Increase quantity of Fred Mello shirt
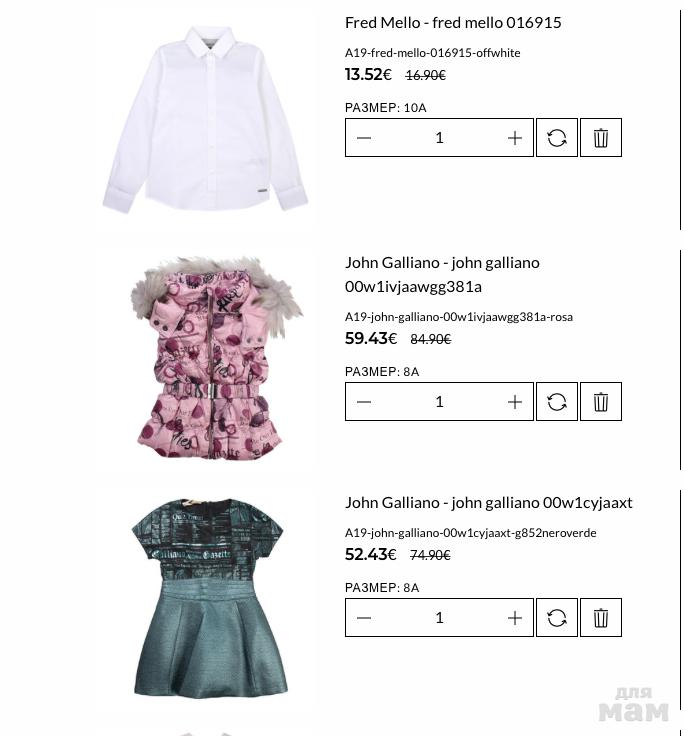 point(514,138)
